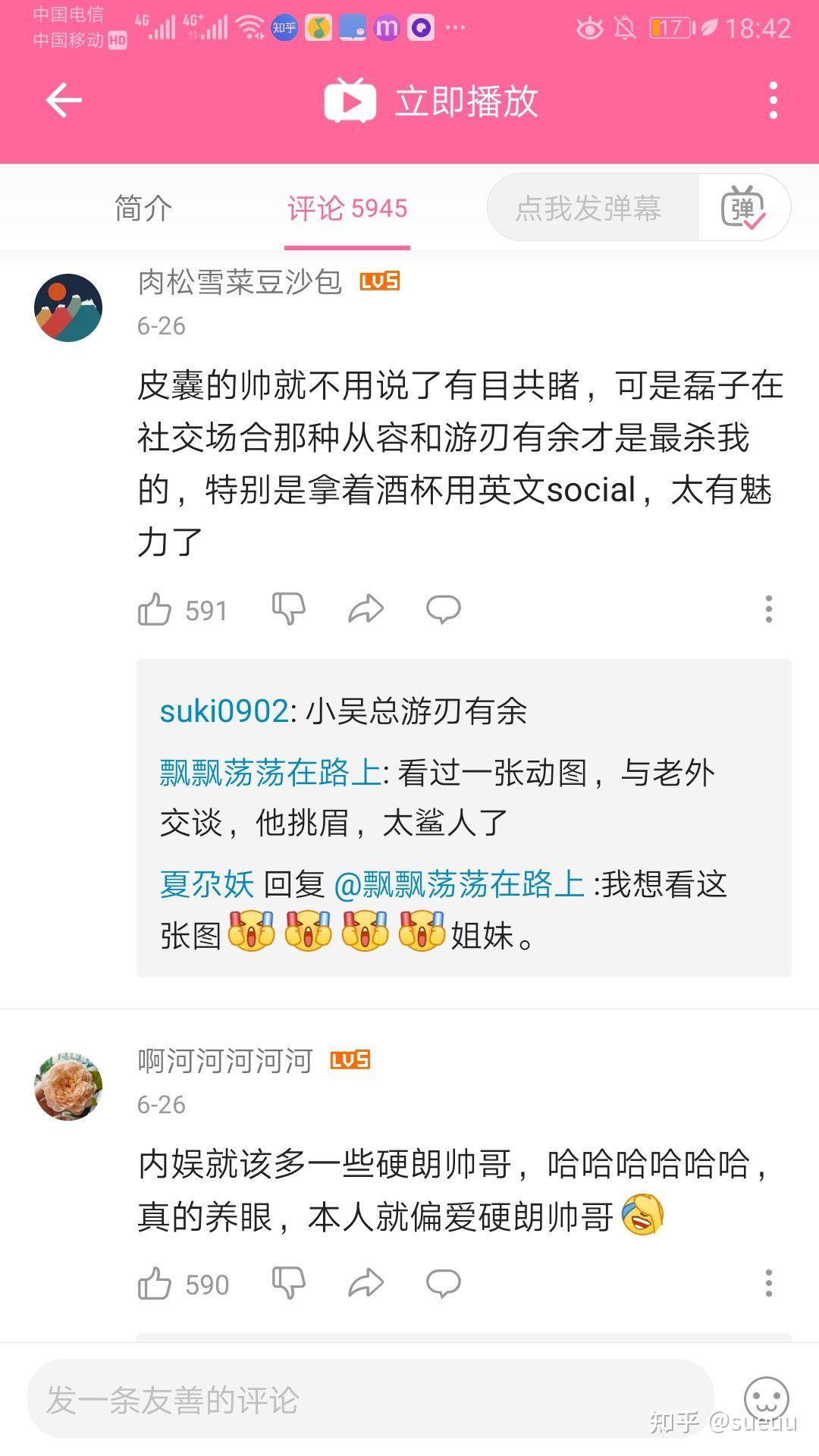Image resolution: width=819 pixels, height=1456 pixels.
Task: Tap the 点我发弹幕 danmaku input
Action: coord(589,208)
